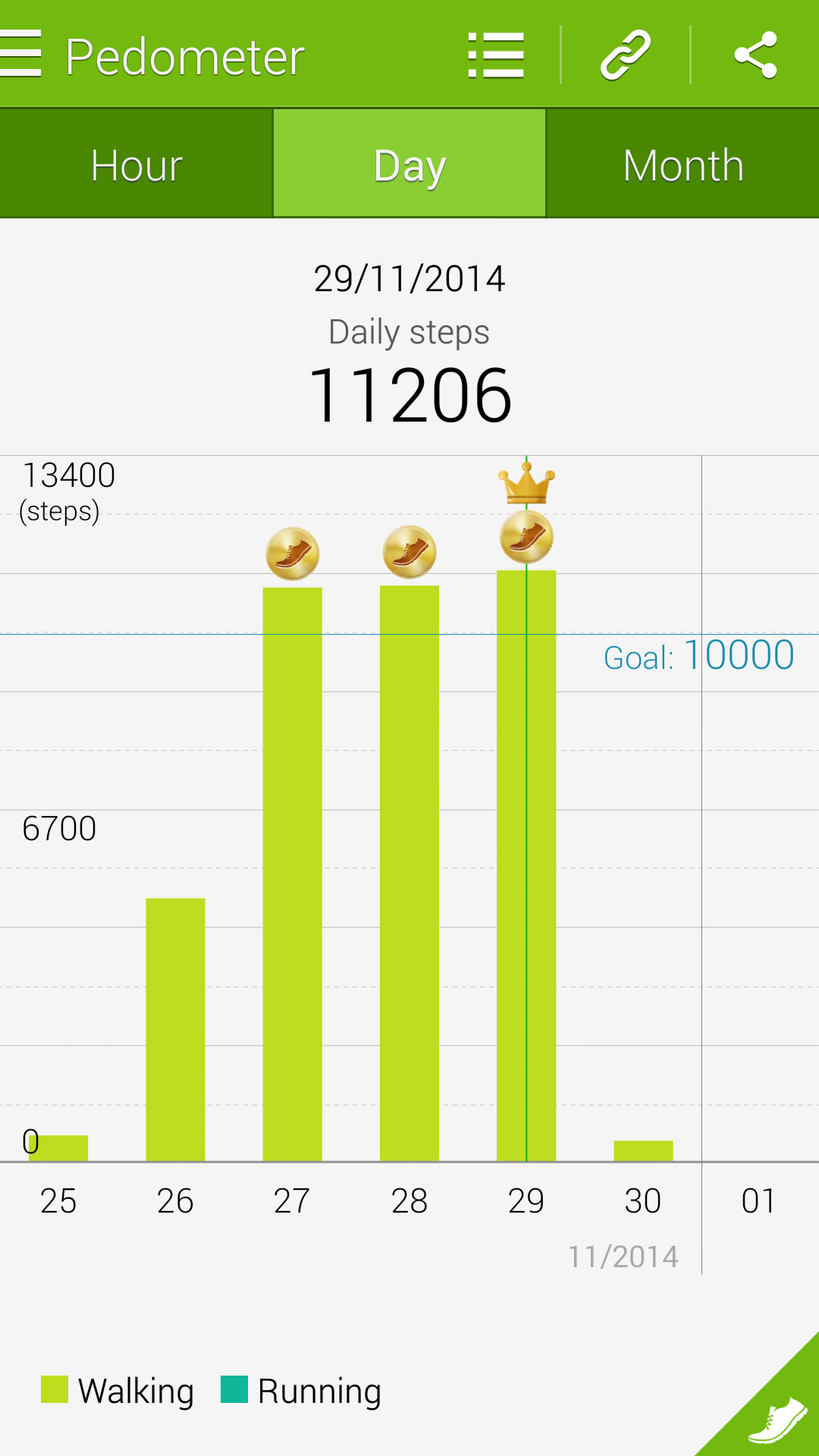The image size is (819, 1456).
Task: Select the bar for day 25
Action: (59, 1148)
